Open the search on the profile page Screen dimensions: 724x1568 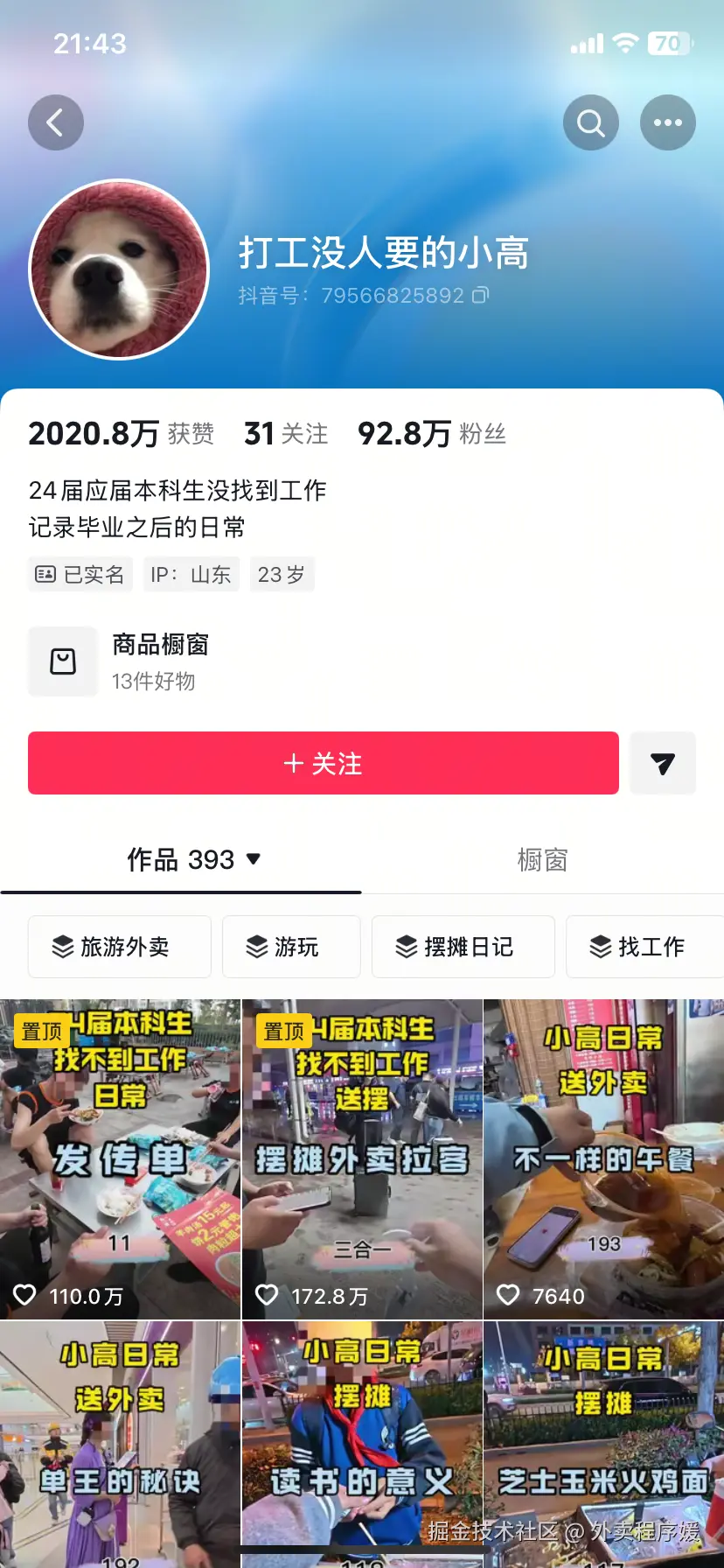590,122
